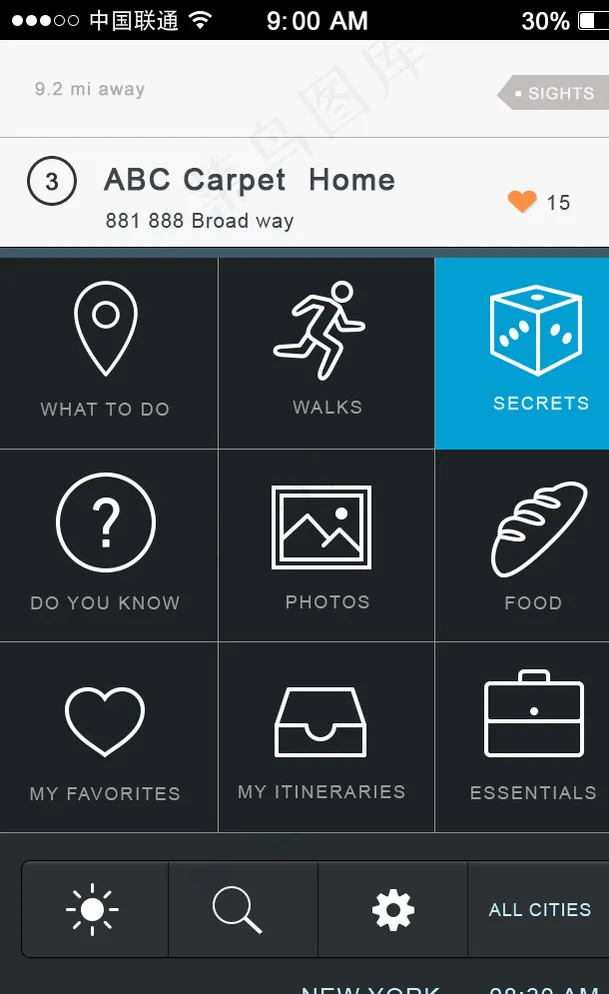
Task: Open My Favorites
Action: [x=106, y=737]
